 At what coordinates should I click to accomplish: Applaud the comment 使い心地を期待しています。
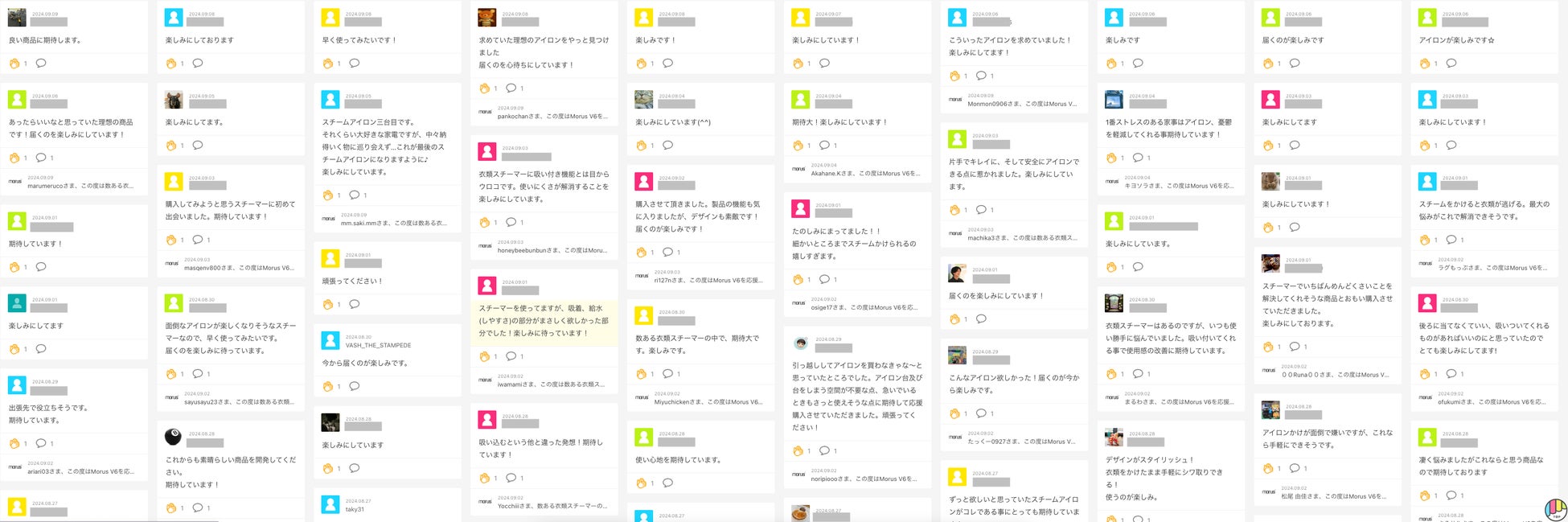tap(642, 483)
